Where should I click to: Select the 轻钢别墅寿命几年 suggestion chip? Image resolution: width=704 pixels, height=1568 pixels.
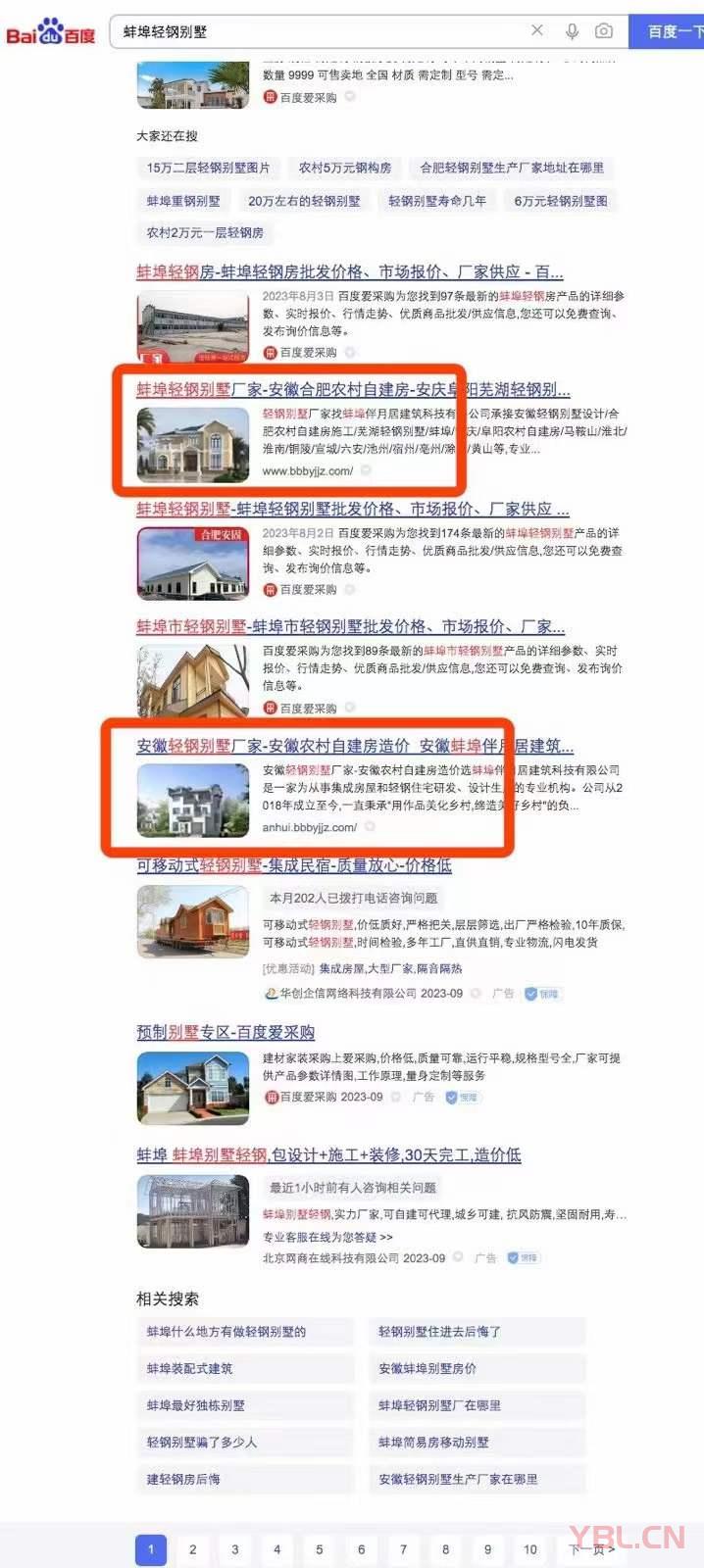tap(437, 201)
